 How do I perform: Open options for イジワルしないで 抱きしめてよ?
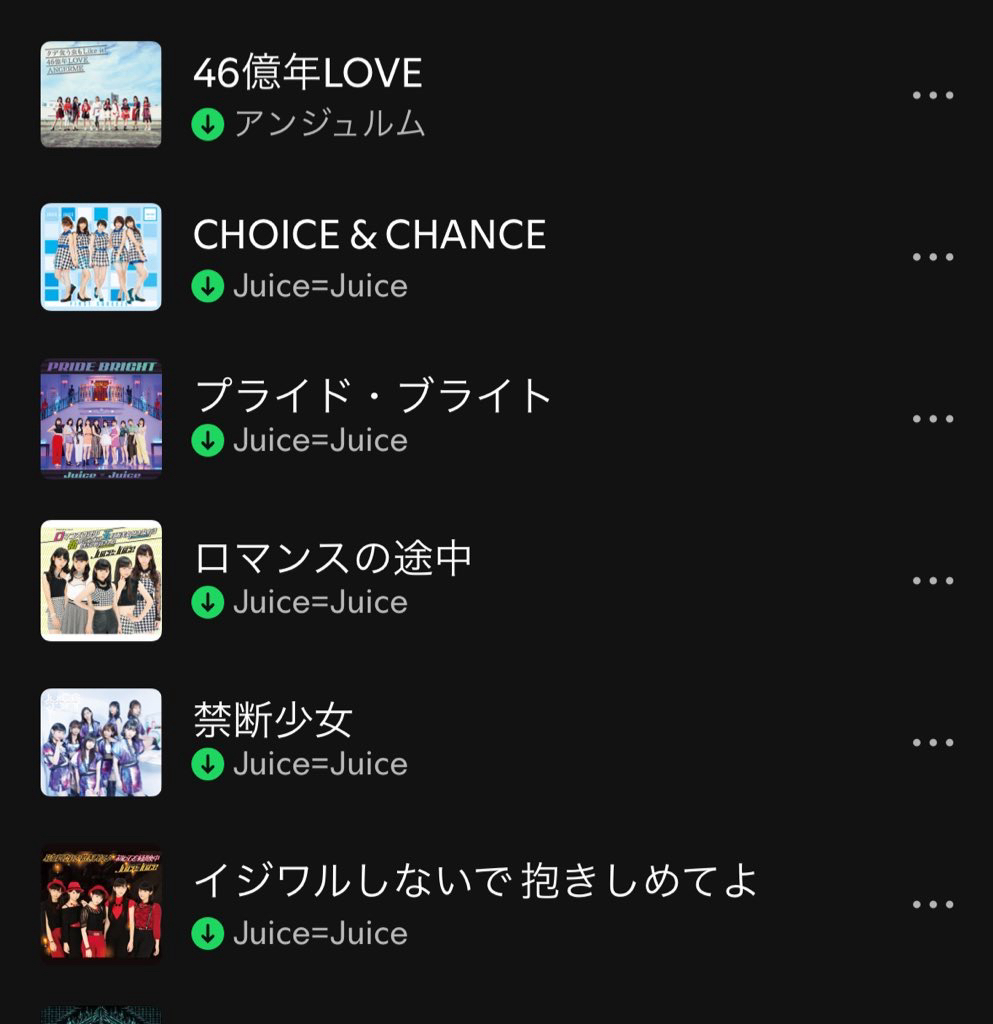932,905
